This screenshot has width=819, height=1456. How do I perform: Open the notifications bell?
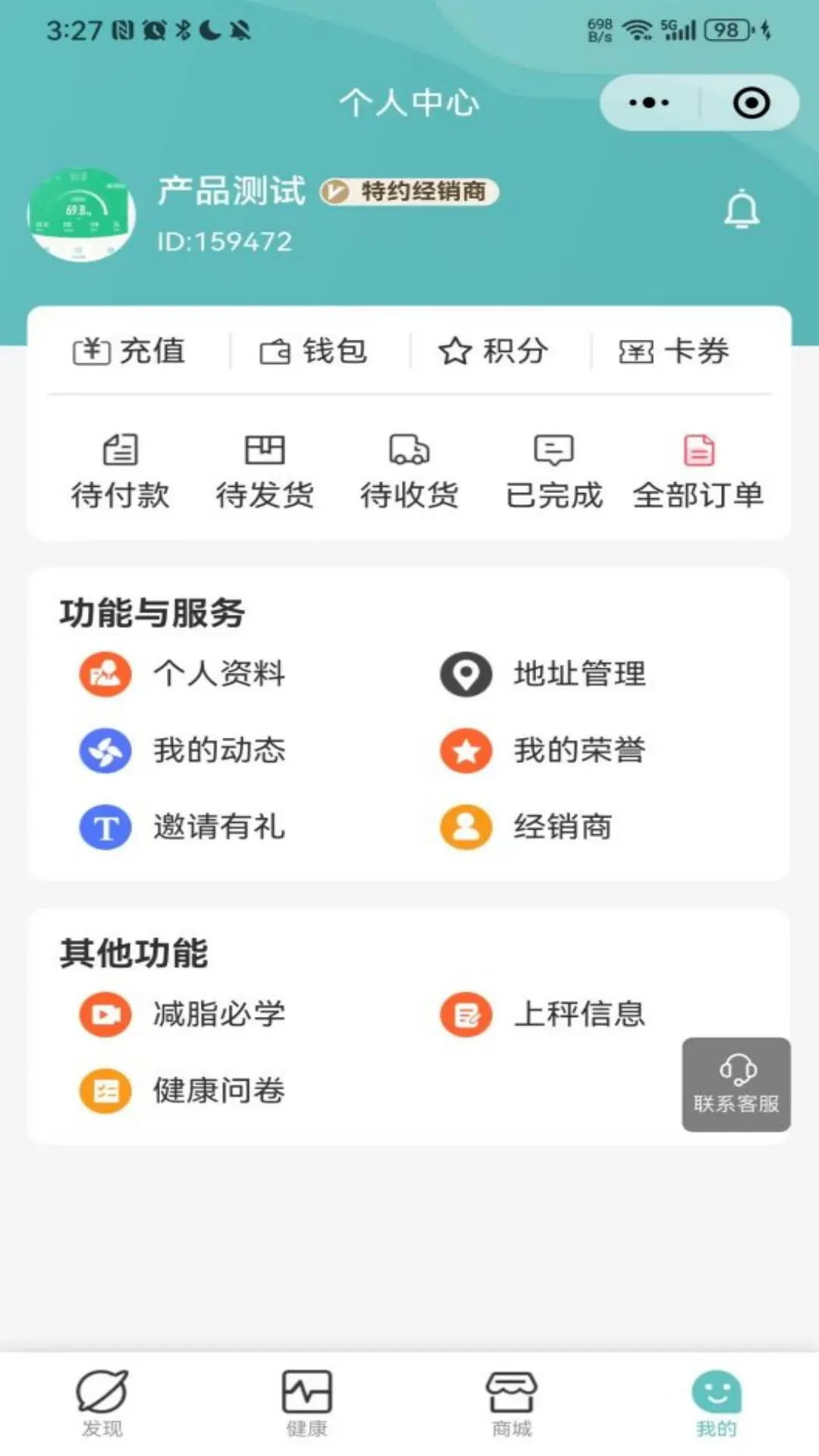pyautogui.click(x=741, y=210)
